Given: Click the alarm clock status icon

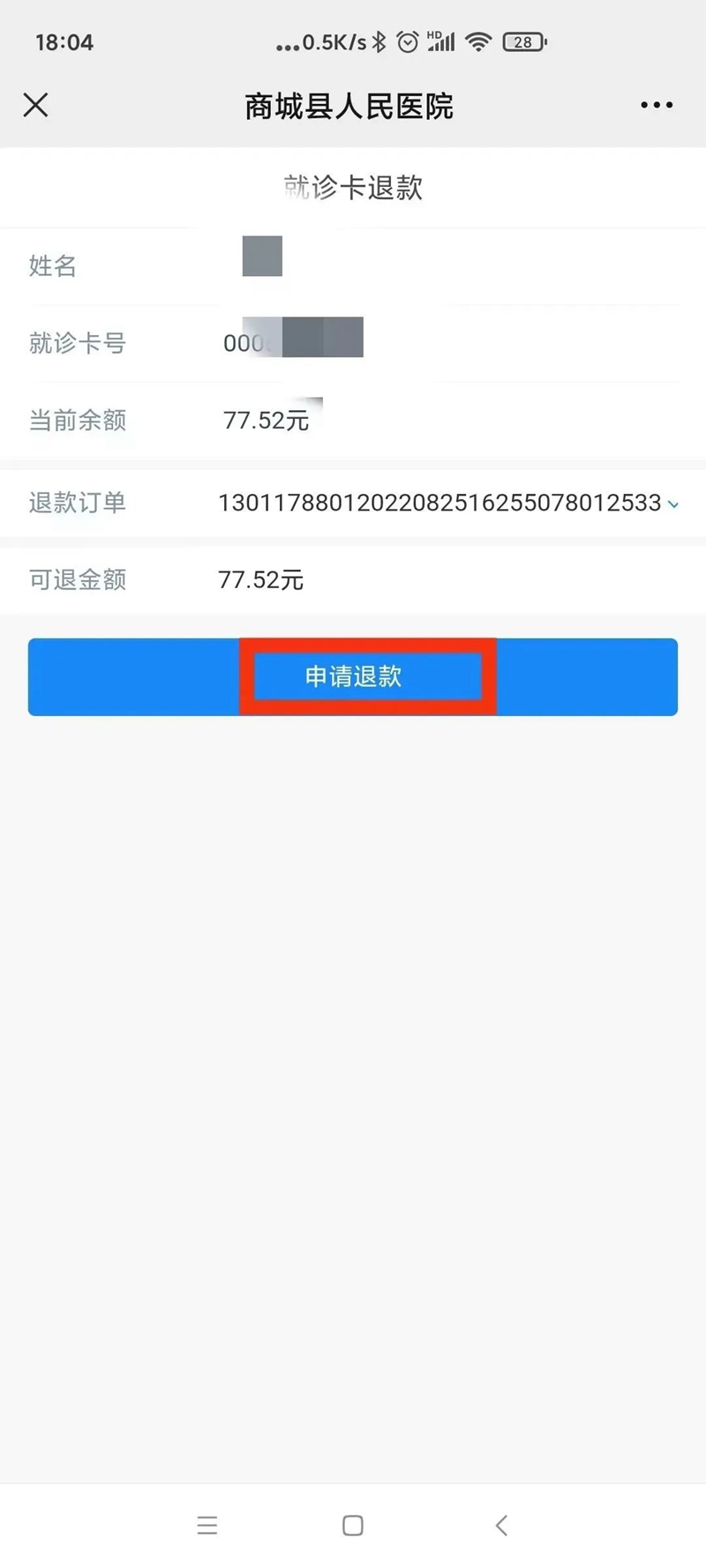Looking at the screenshot, I should (x=408, y=41).
